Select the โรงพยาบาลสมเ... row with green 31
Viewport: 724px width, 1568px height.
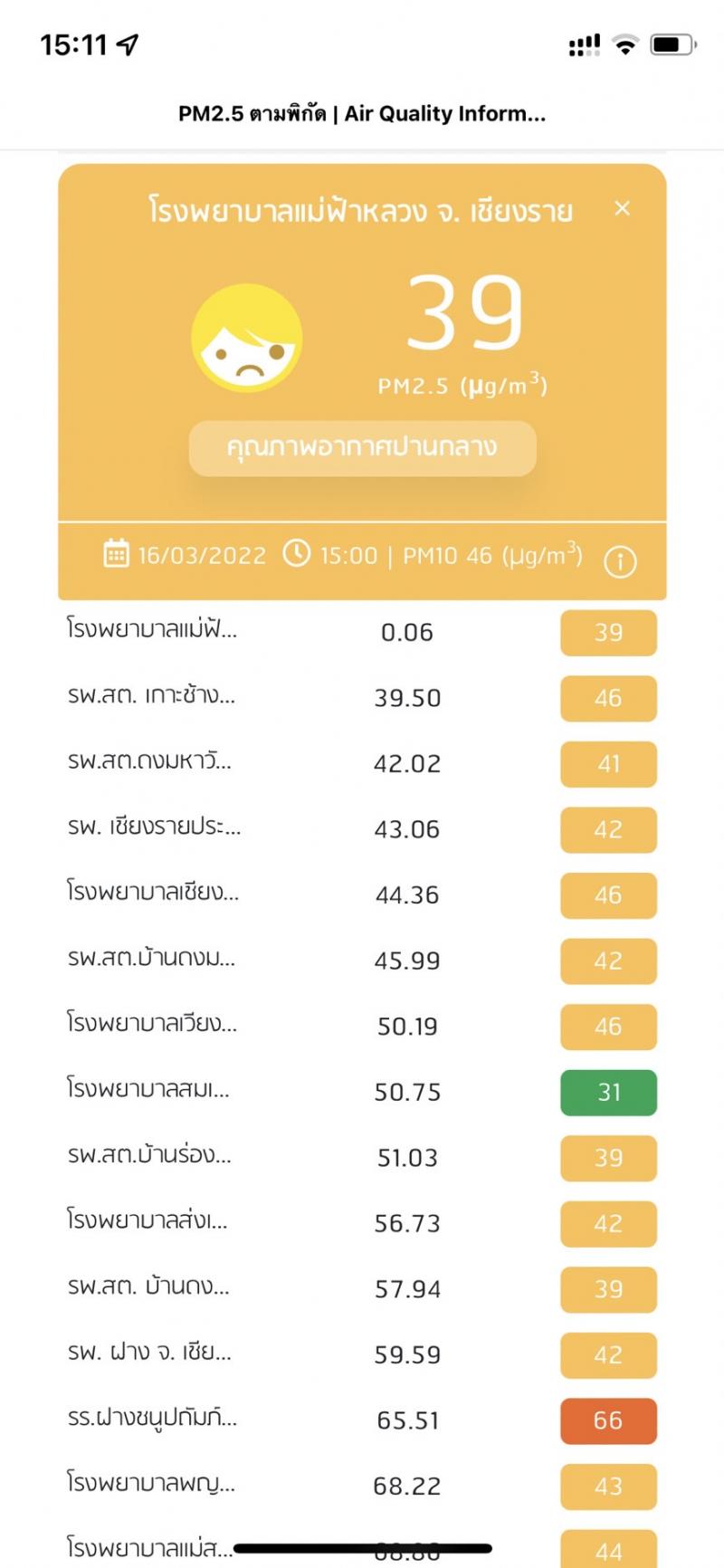362,1092
